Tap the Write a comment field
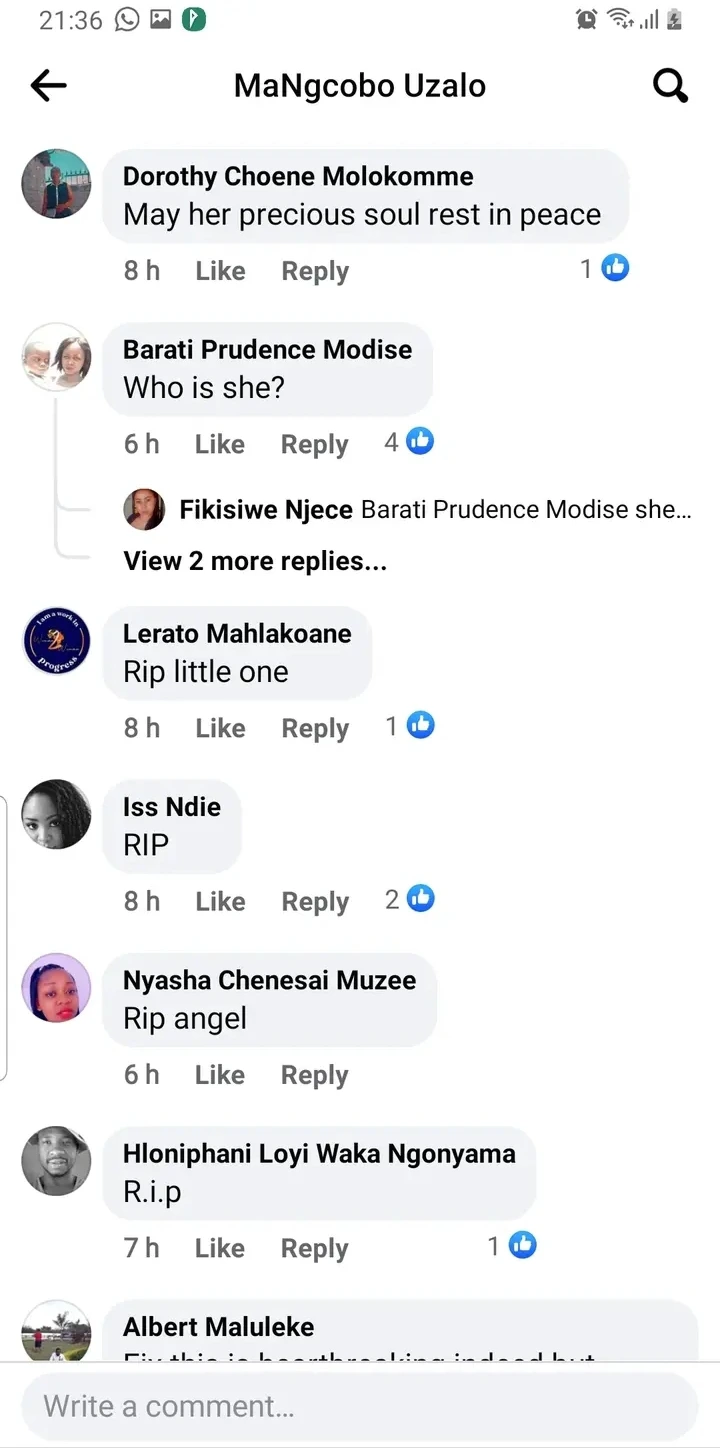 point(360,1406)
